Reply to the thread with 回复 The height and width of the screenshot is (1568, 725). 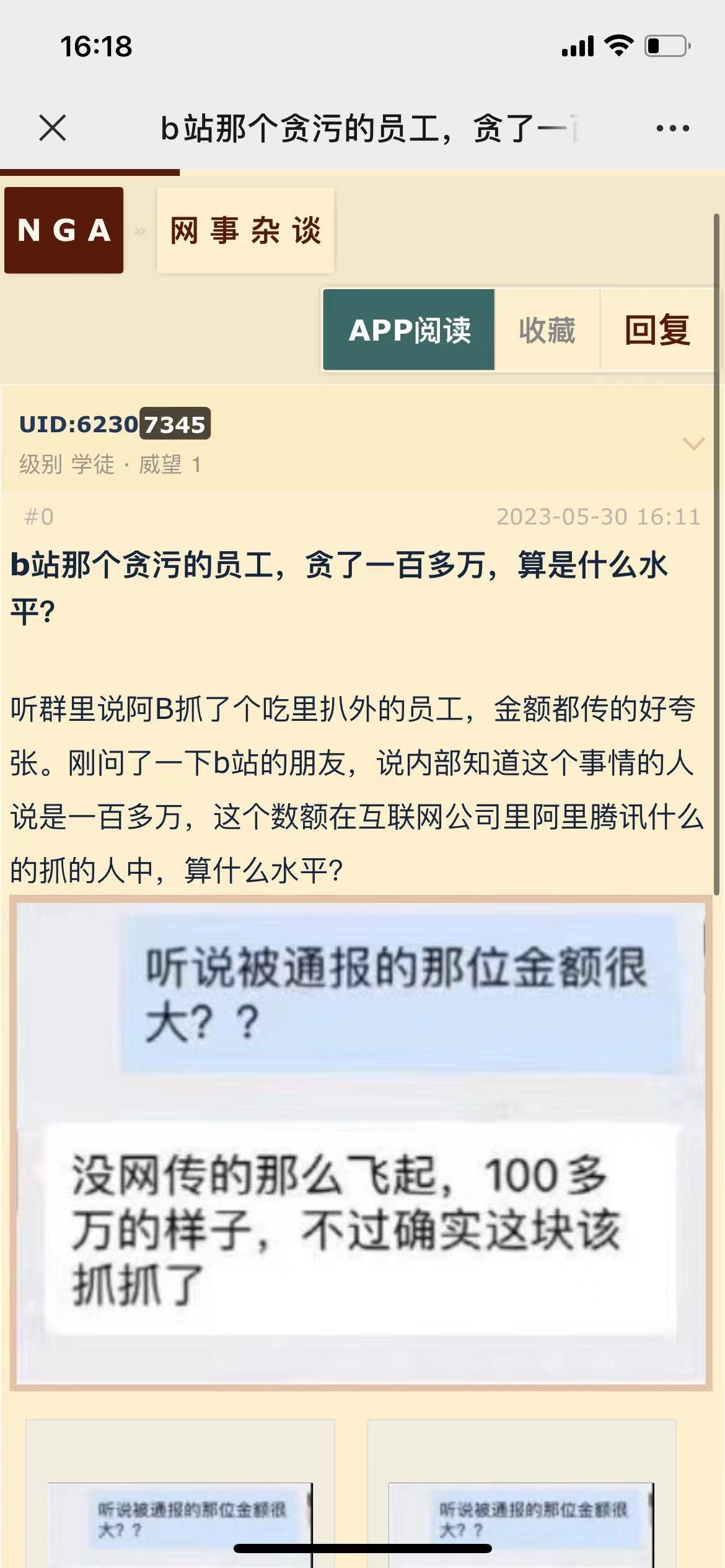point(657,329)
